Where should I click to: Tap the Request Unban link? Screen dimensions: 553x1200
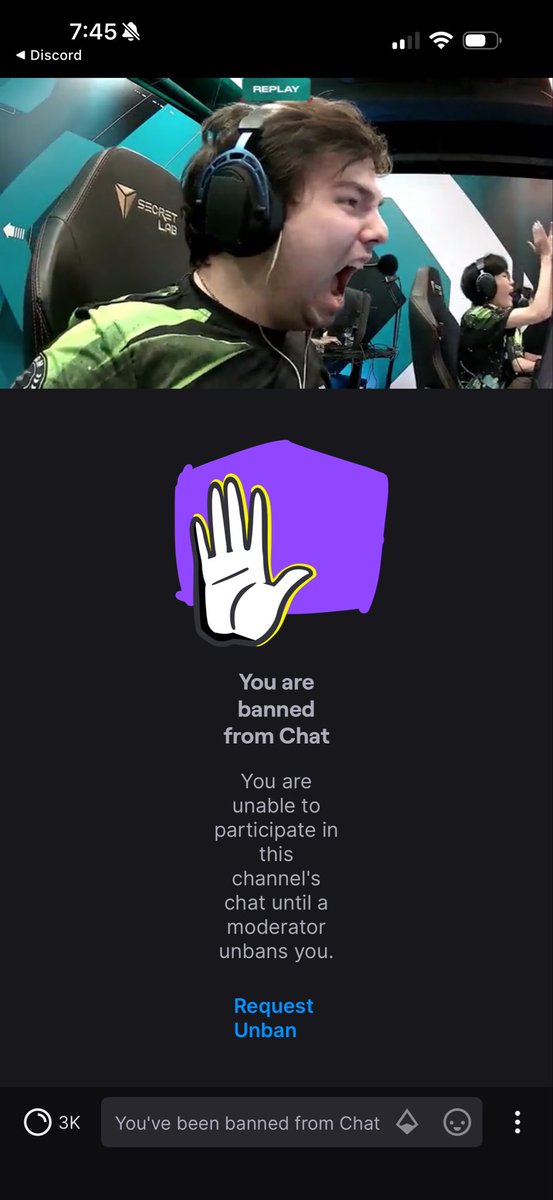pyautogui.click(x=274, y=1017)
